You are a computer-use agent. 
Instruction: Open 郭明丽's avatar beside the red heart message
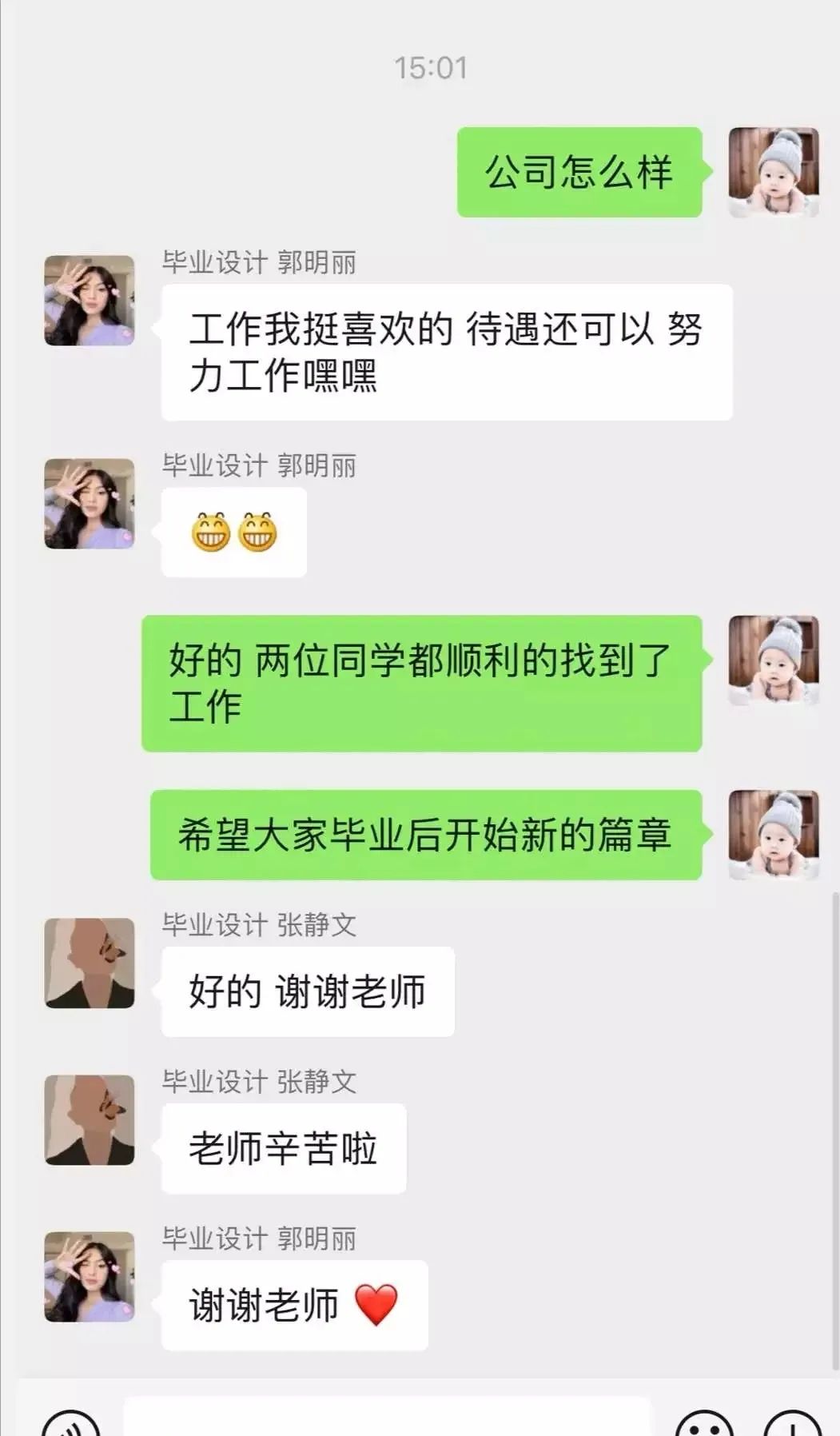pos(89,1276)
